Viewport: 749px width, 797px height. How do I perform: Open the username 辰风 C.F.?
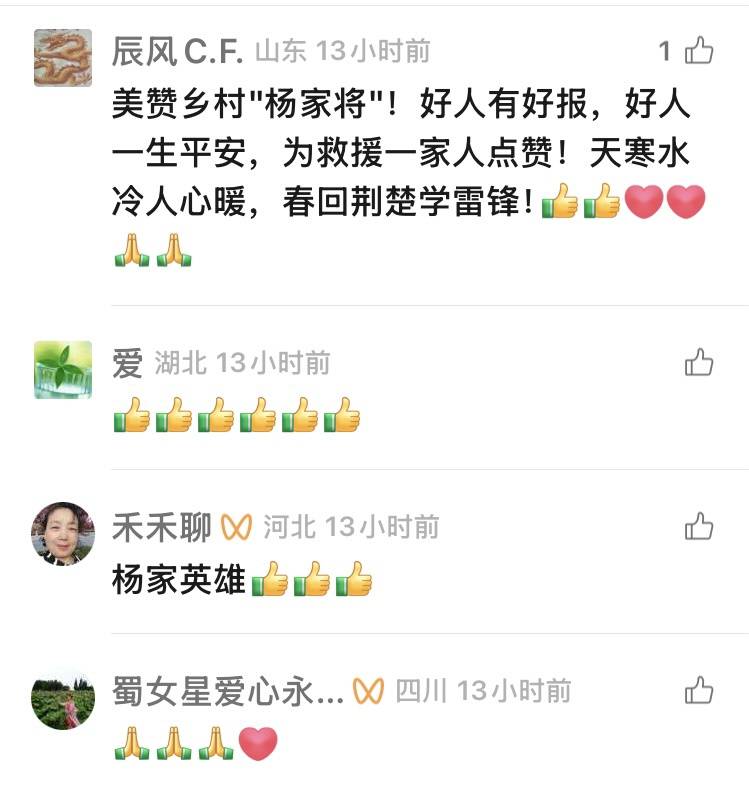pos(178,50)
